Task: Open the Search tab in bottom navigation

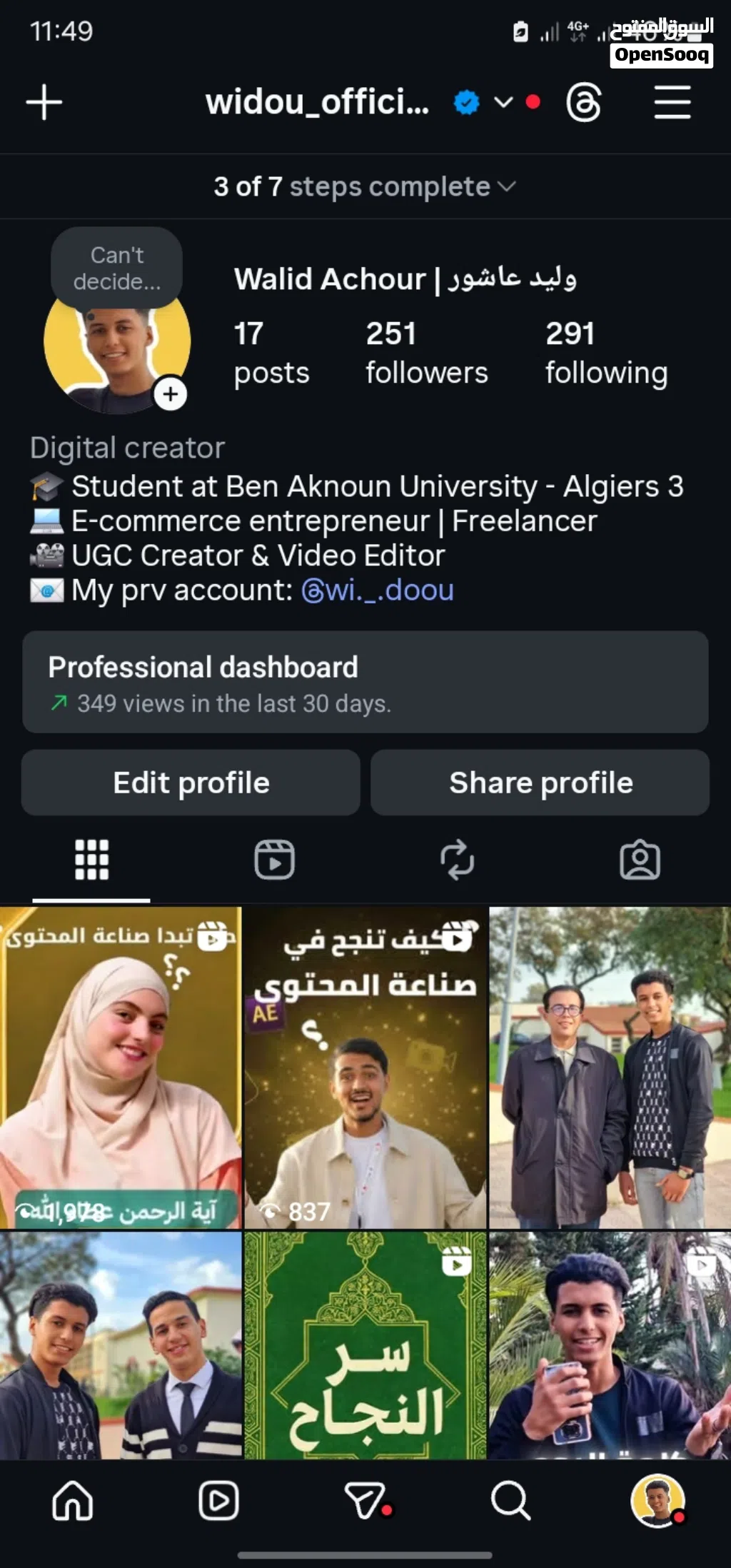Action: point(510,1501)
